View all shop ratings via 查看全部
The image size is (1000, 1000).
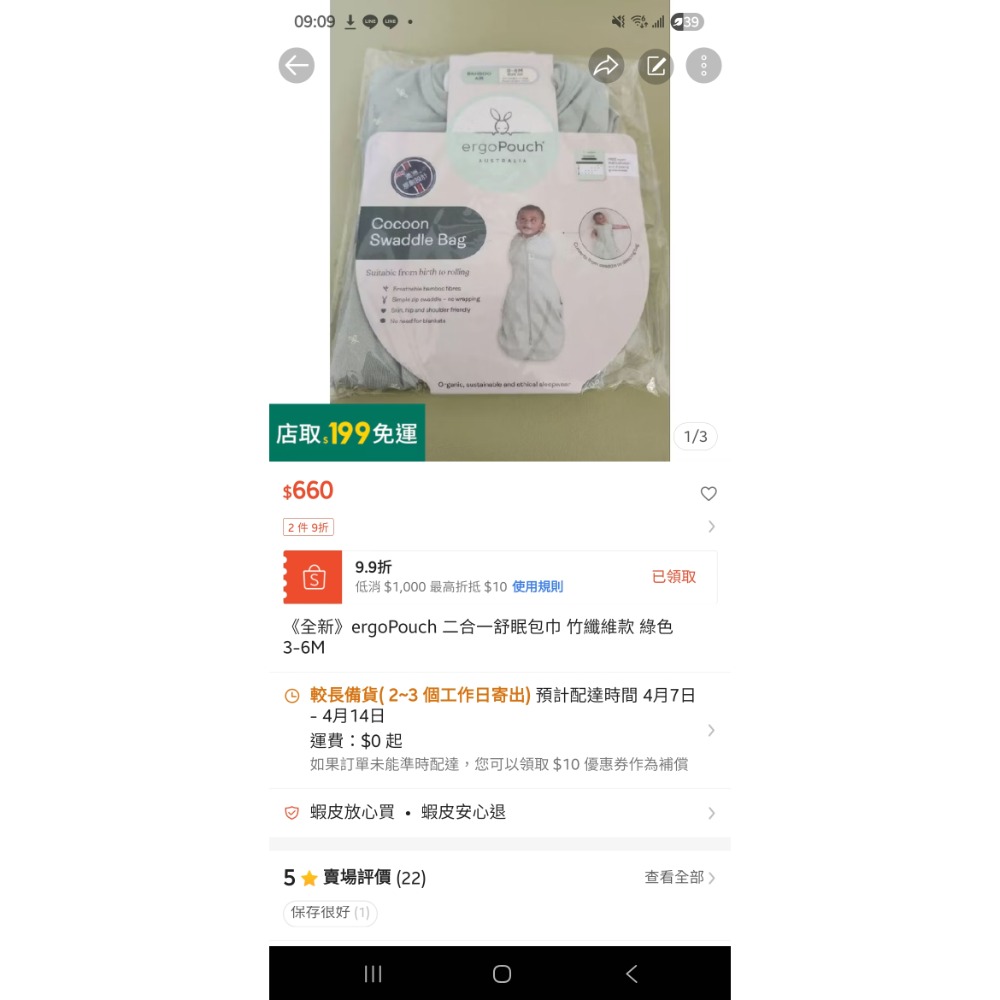click(x=679, y=877)
